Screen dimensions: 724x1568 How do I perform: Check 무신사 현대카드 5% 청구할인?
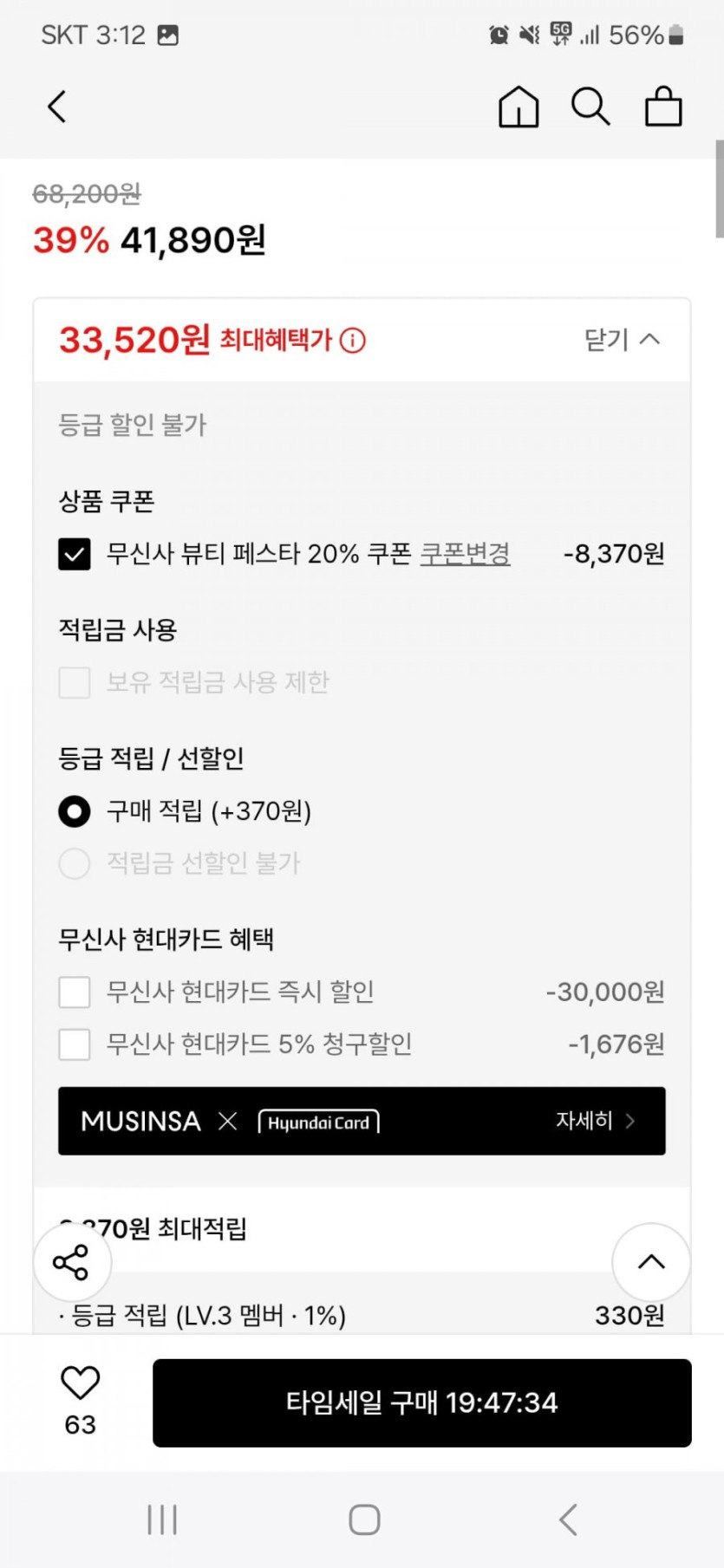[x=75, y=1044]
